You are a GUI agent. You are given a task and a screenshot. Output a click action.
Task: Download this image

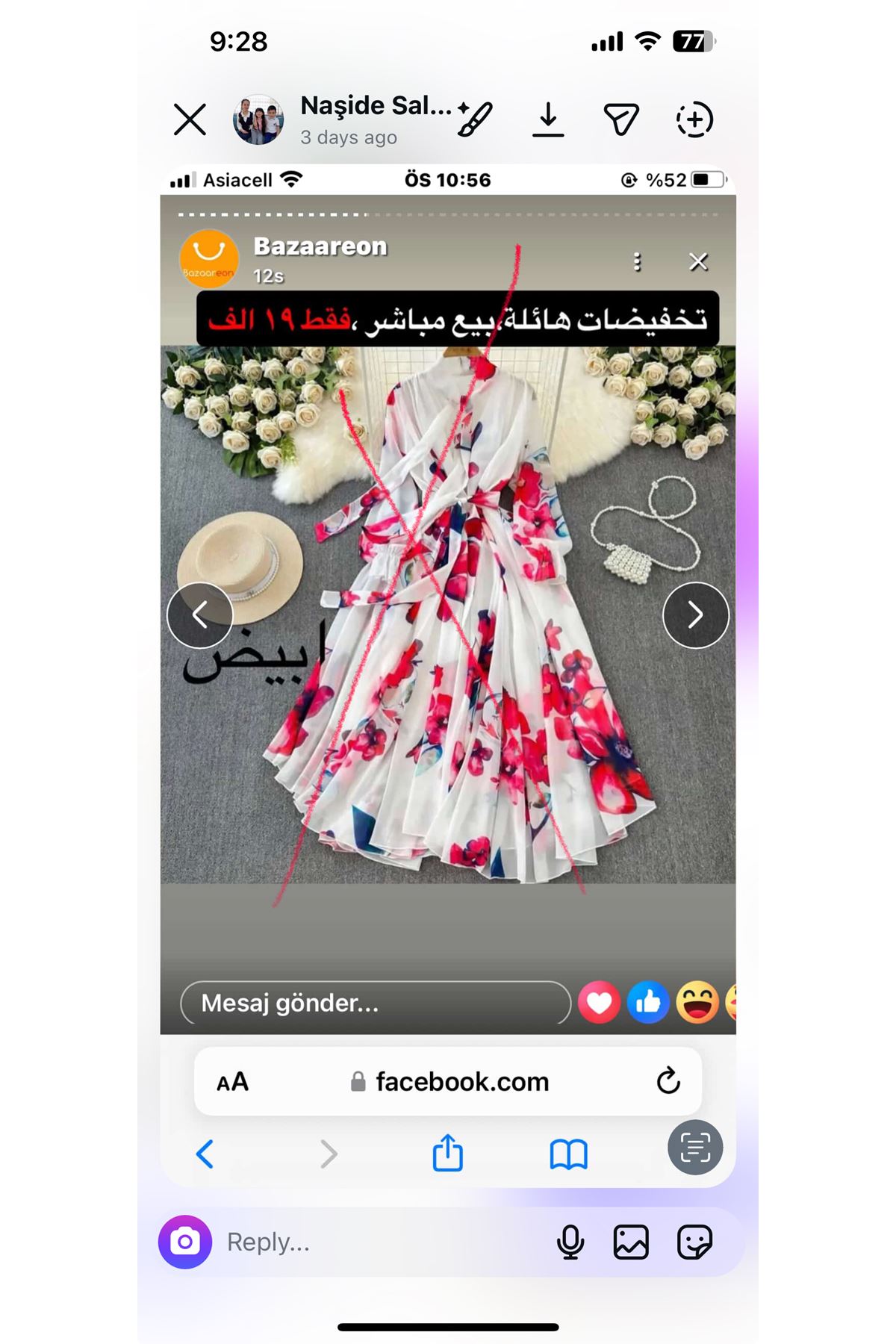pyautogui.click(x=548, y=119)
